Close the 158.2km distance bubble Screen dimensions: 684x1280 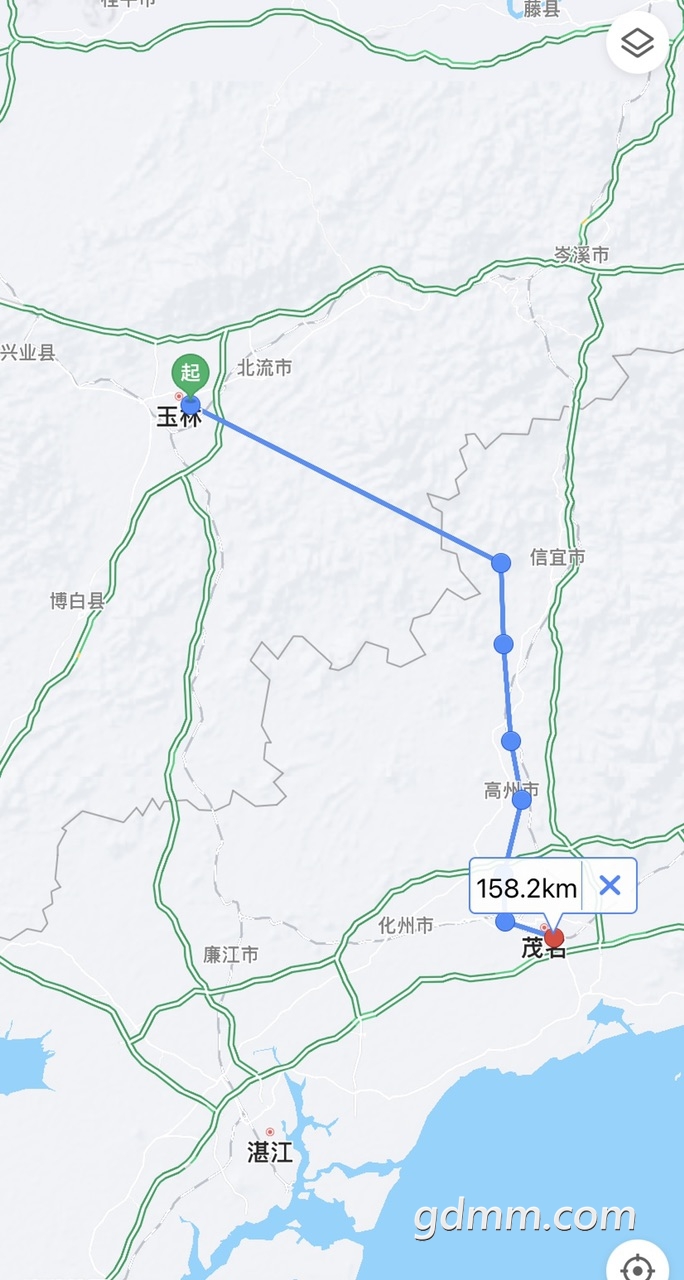pyautogui.click(x=610, y=885)
